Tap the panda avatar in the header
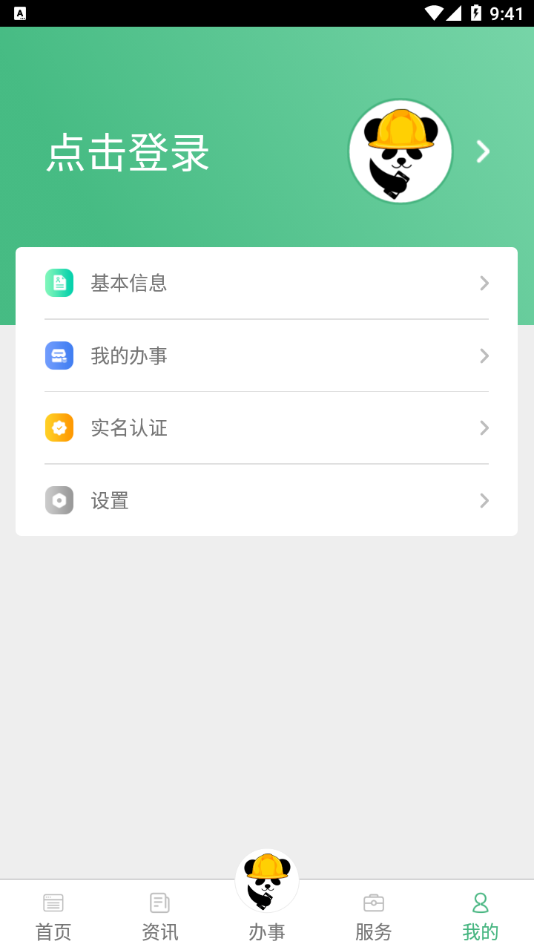Image resolution: width=534 pixels, height=950 pixels. [400, 151]
